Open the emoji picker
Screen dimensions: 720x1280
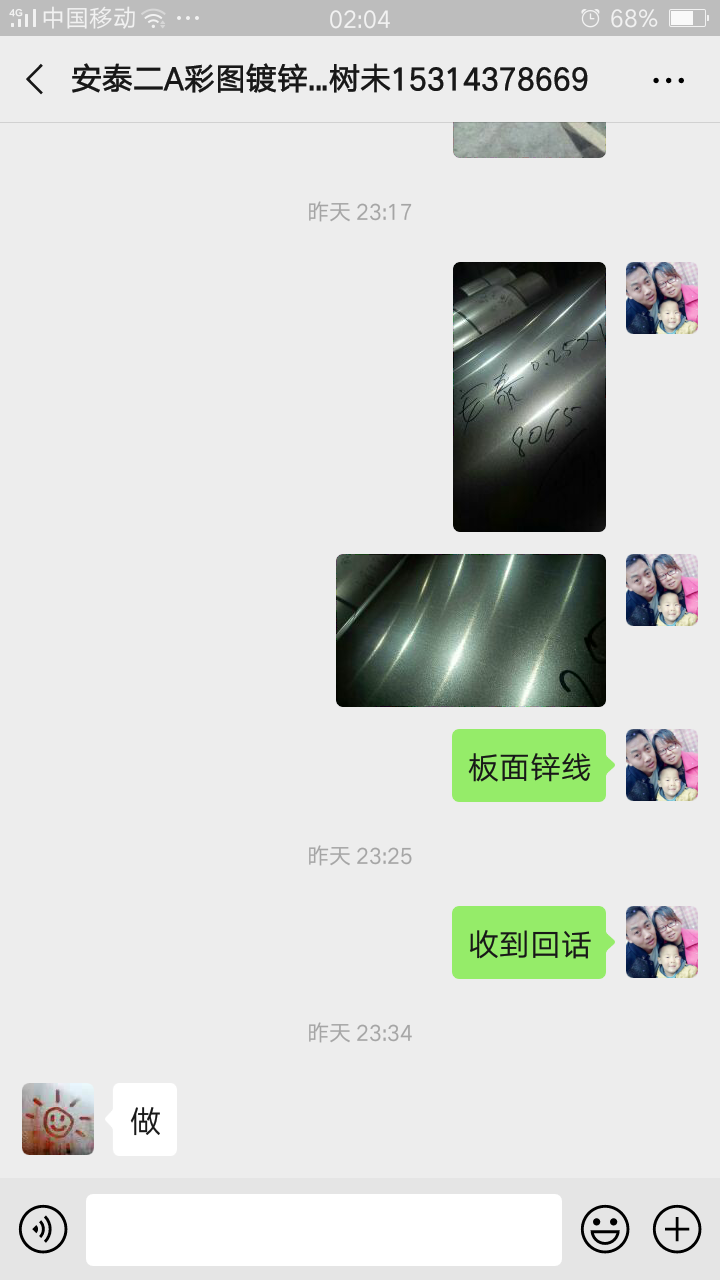click(606, 1229)
